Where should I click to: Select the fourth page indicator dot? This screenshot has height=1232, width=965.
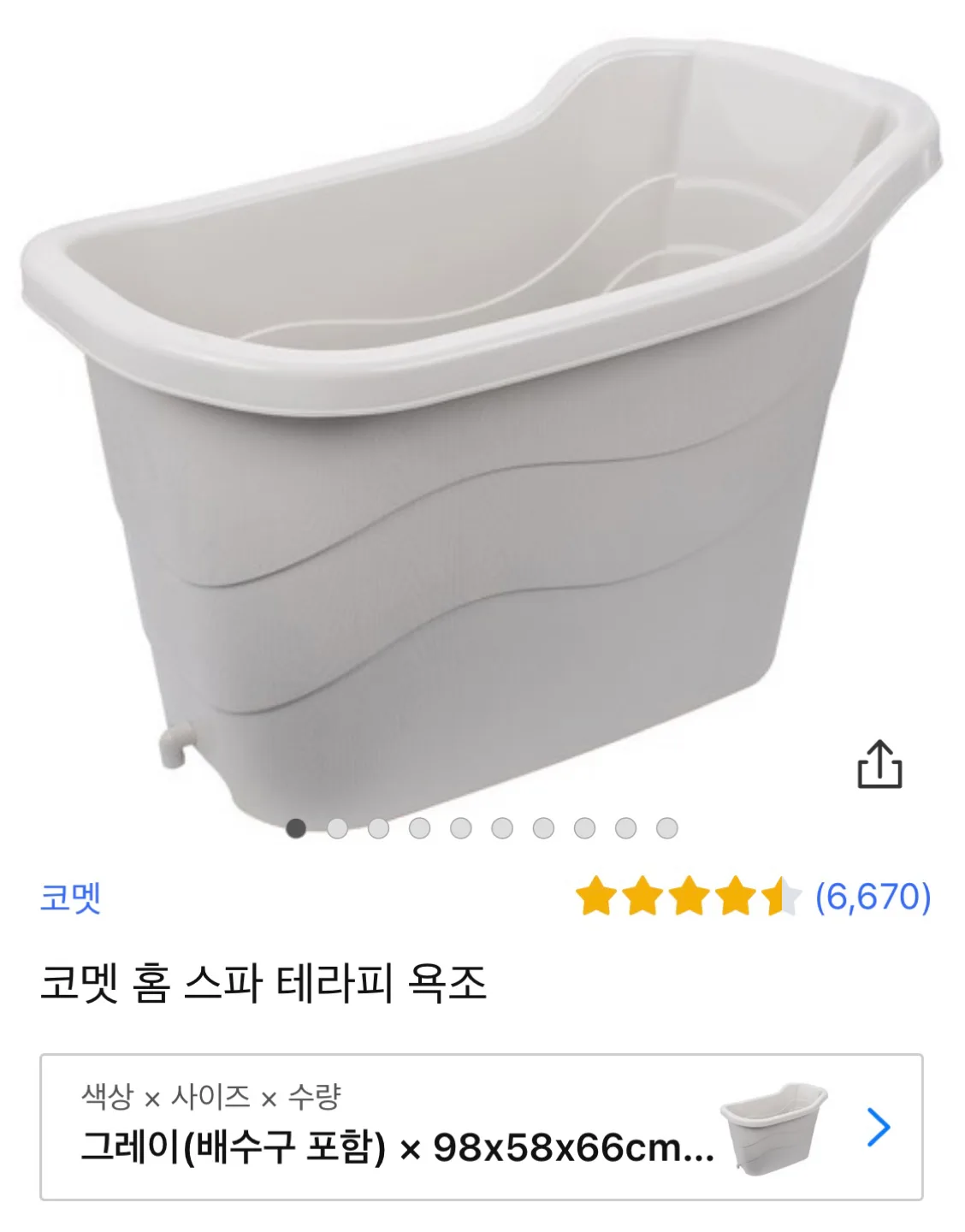pyautogui.click(x=418, y=827)
